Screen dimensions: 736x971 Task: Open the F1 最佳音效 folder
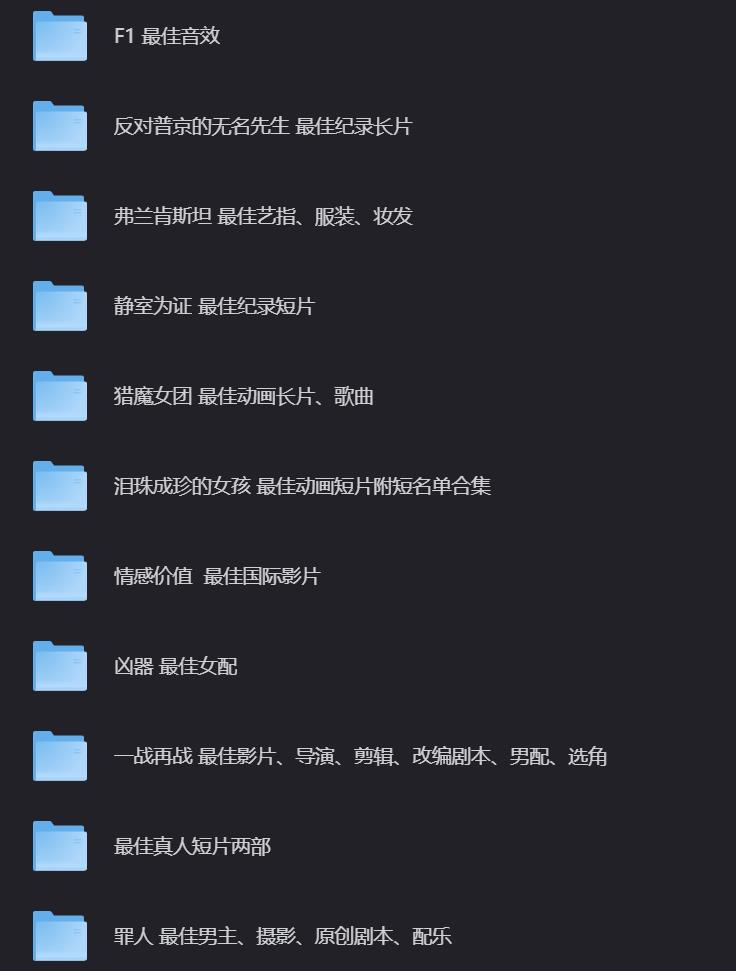[x=167, y=37]
